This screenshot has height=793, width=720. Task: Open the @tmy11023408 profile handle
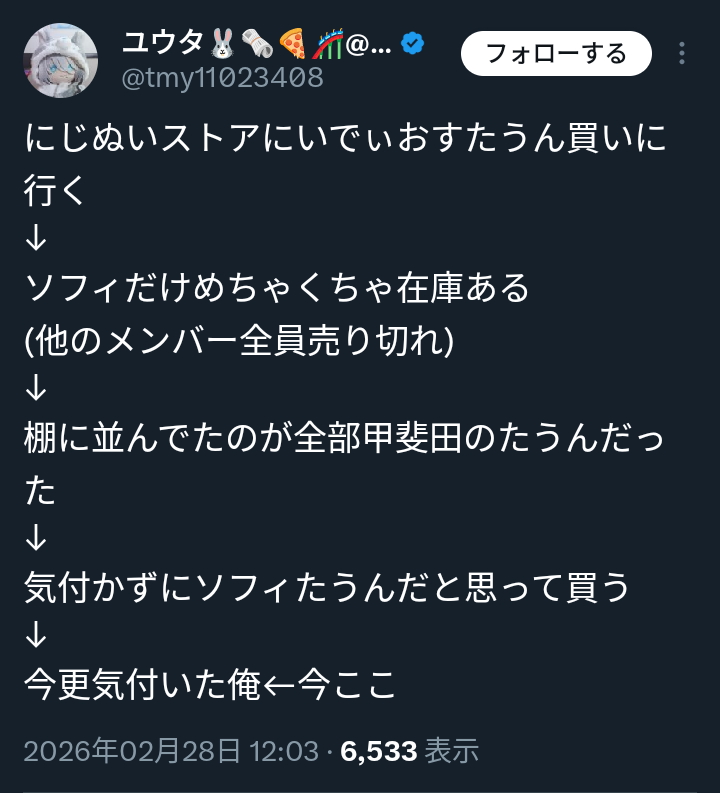click(x=222, y=78)
